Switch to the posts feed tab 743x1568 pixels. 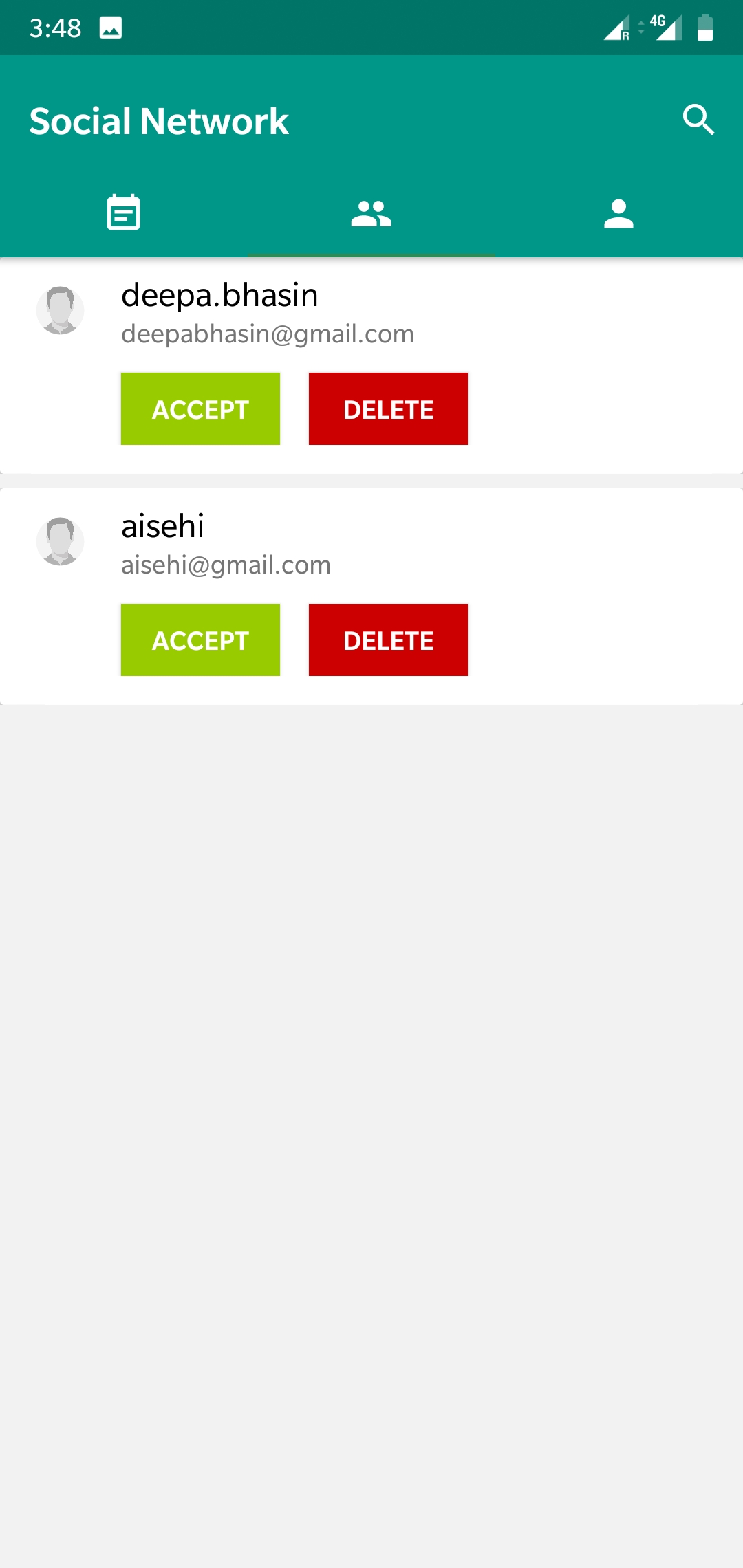pyautogui.click(x=124, y=213)
